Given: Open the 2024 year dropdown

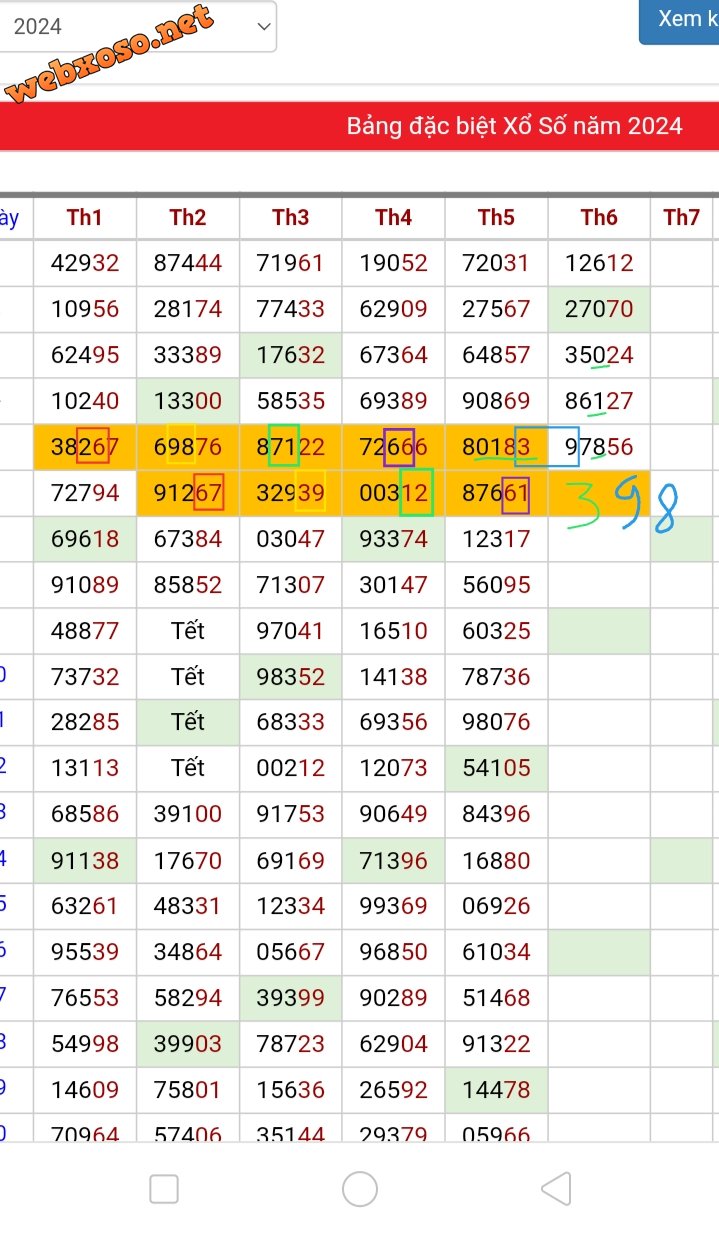Looking at the screenshot, I should coord(136,27).
